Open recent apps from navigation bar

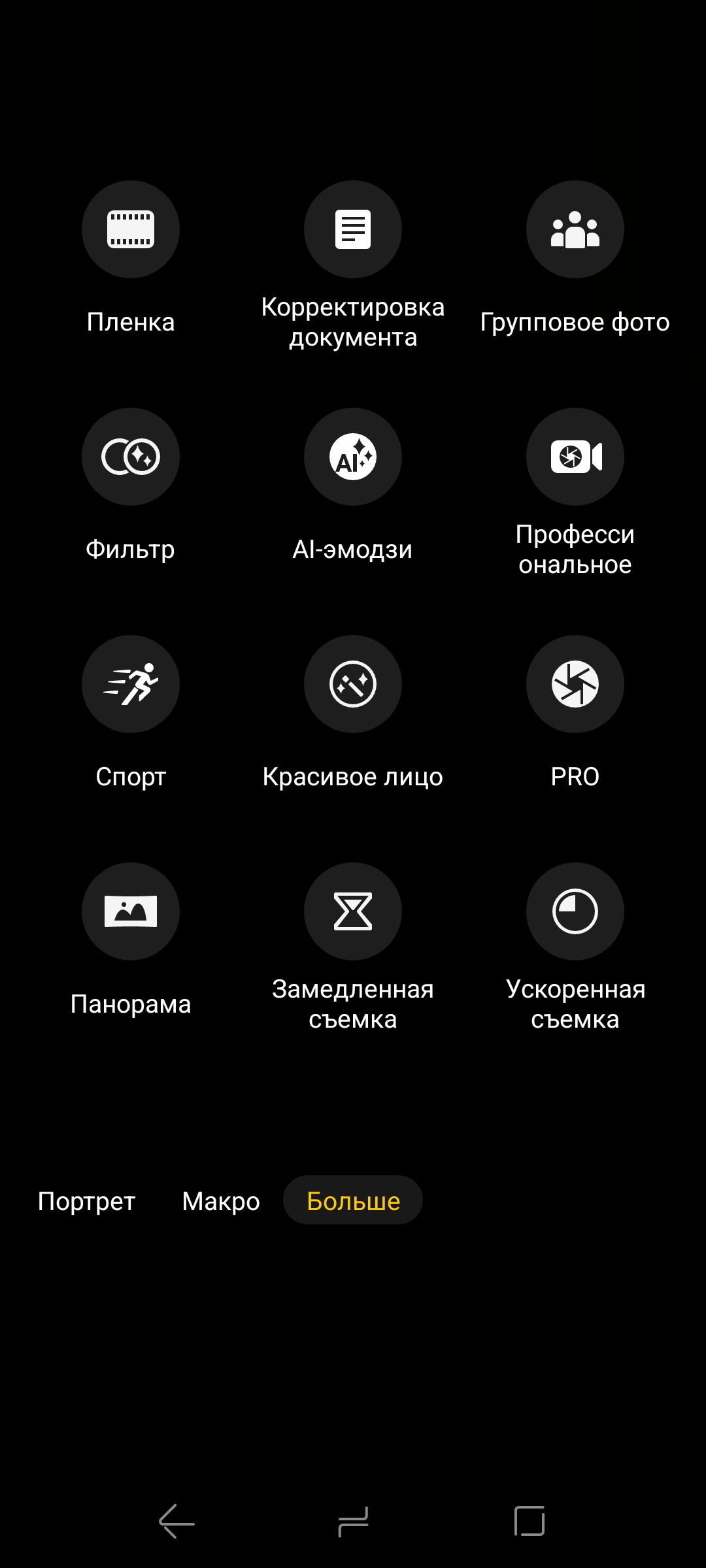[x=529, y=1522]
